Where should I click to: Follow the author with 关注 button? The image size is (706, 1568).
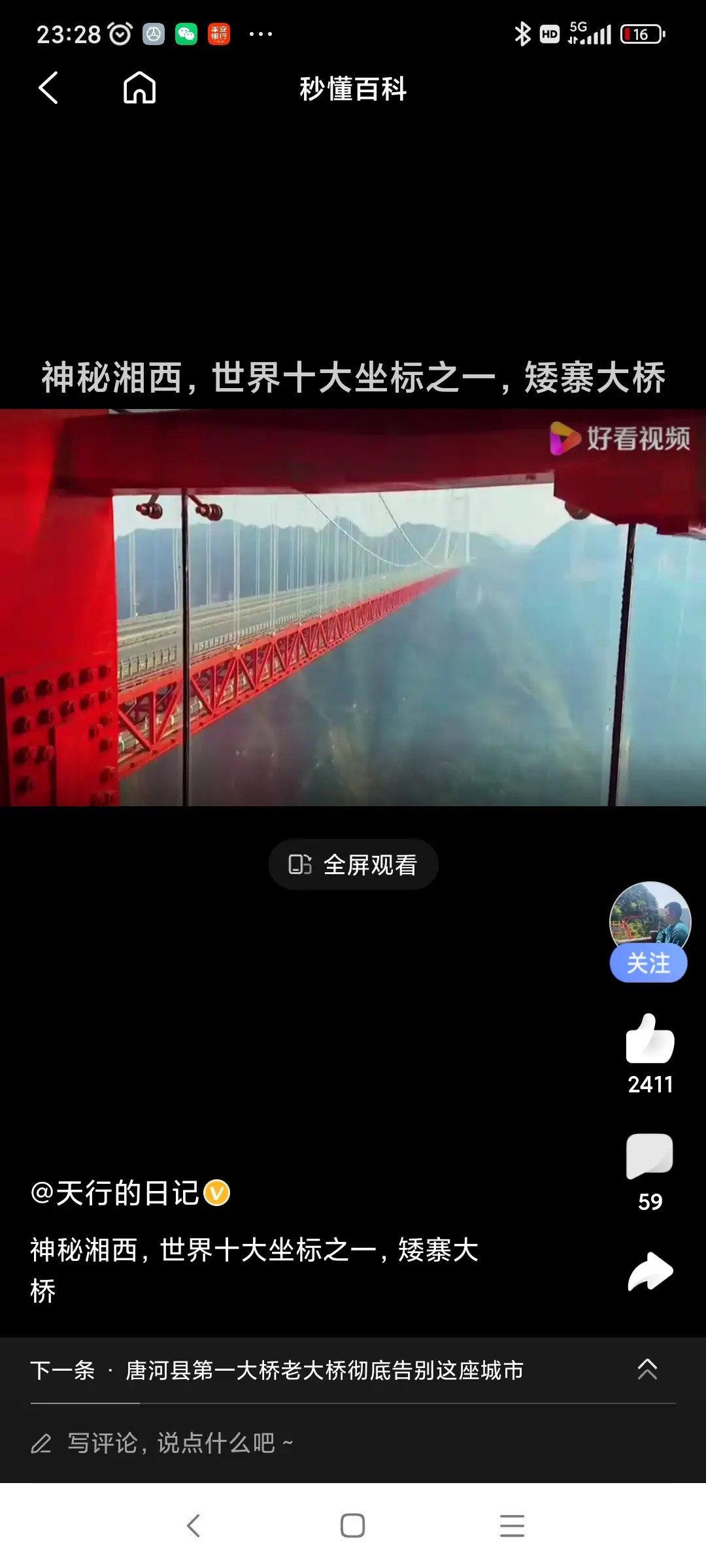tap(648, 963)
